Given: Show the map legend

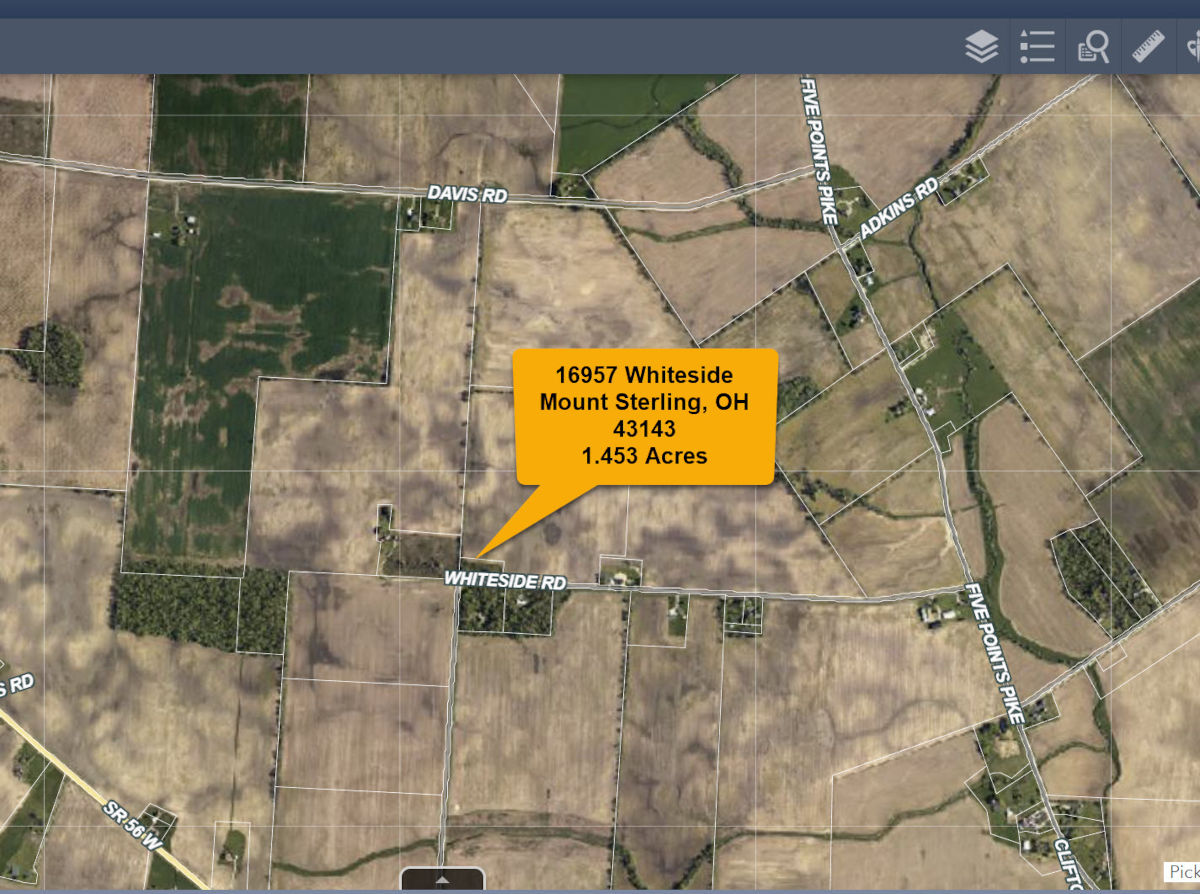Looking at the screenshot, I should 1037,47.
